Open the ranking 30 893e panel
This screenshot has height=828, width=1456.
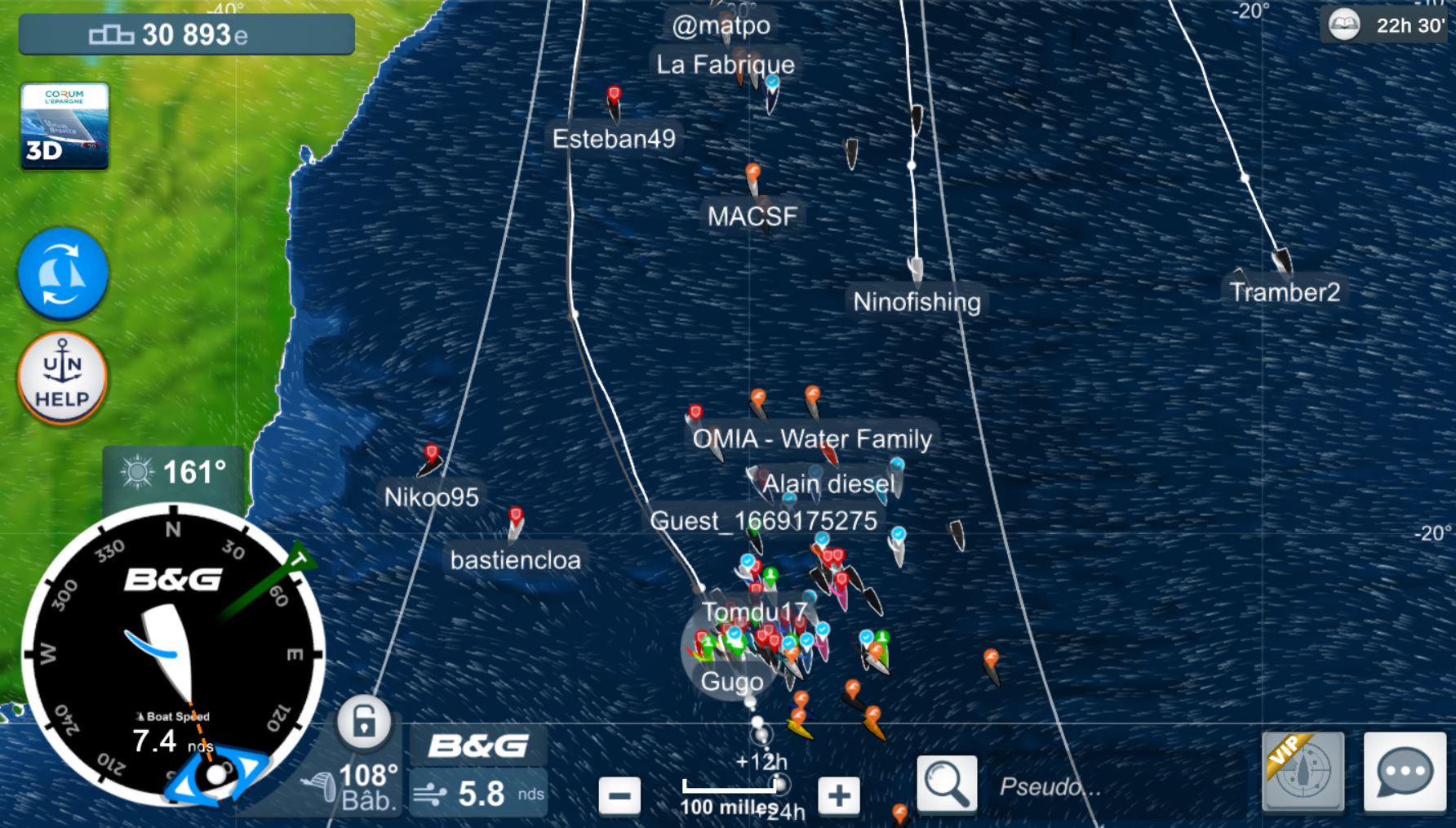(186, 34)
